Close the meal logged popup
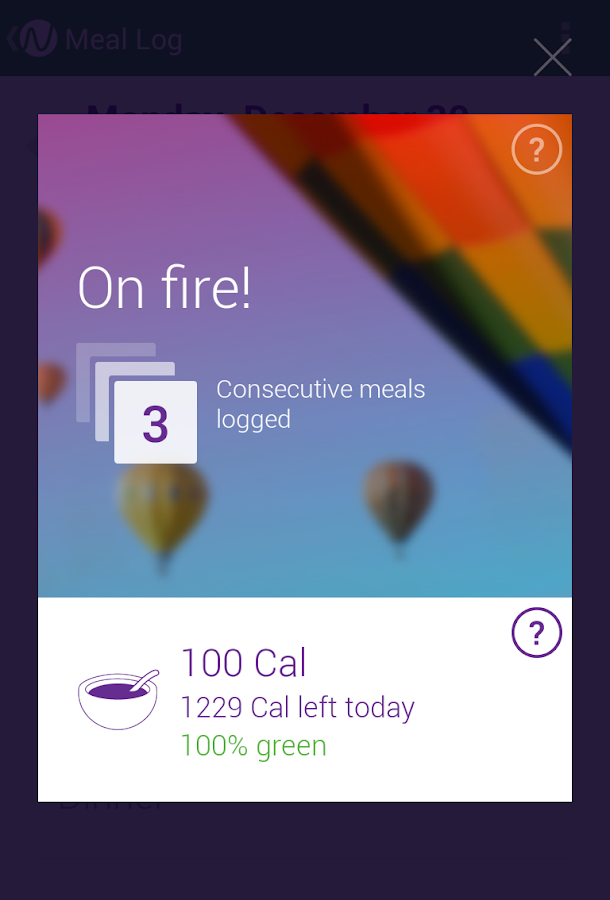The image size is (610, 900). (x=552, y=57)
